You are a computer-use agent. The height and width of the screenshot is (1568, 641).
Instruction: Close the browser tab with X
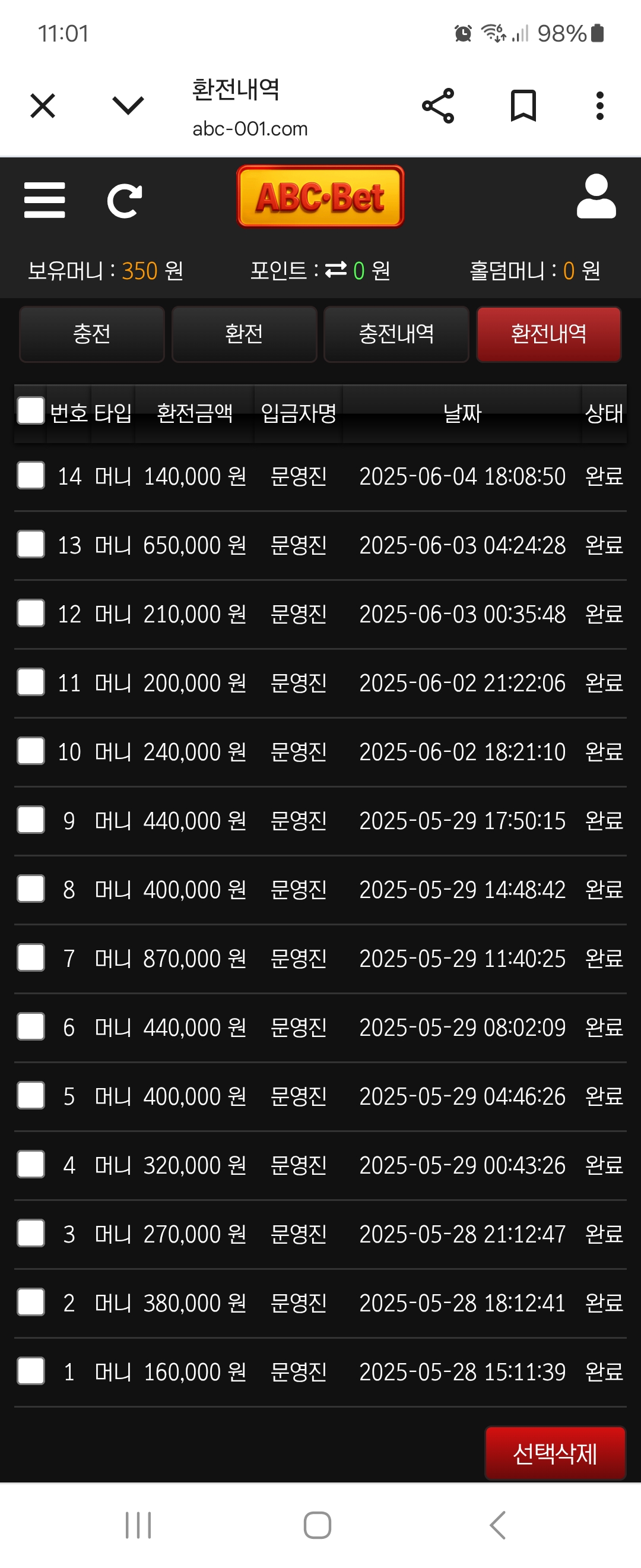43,106
